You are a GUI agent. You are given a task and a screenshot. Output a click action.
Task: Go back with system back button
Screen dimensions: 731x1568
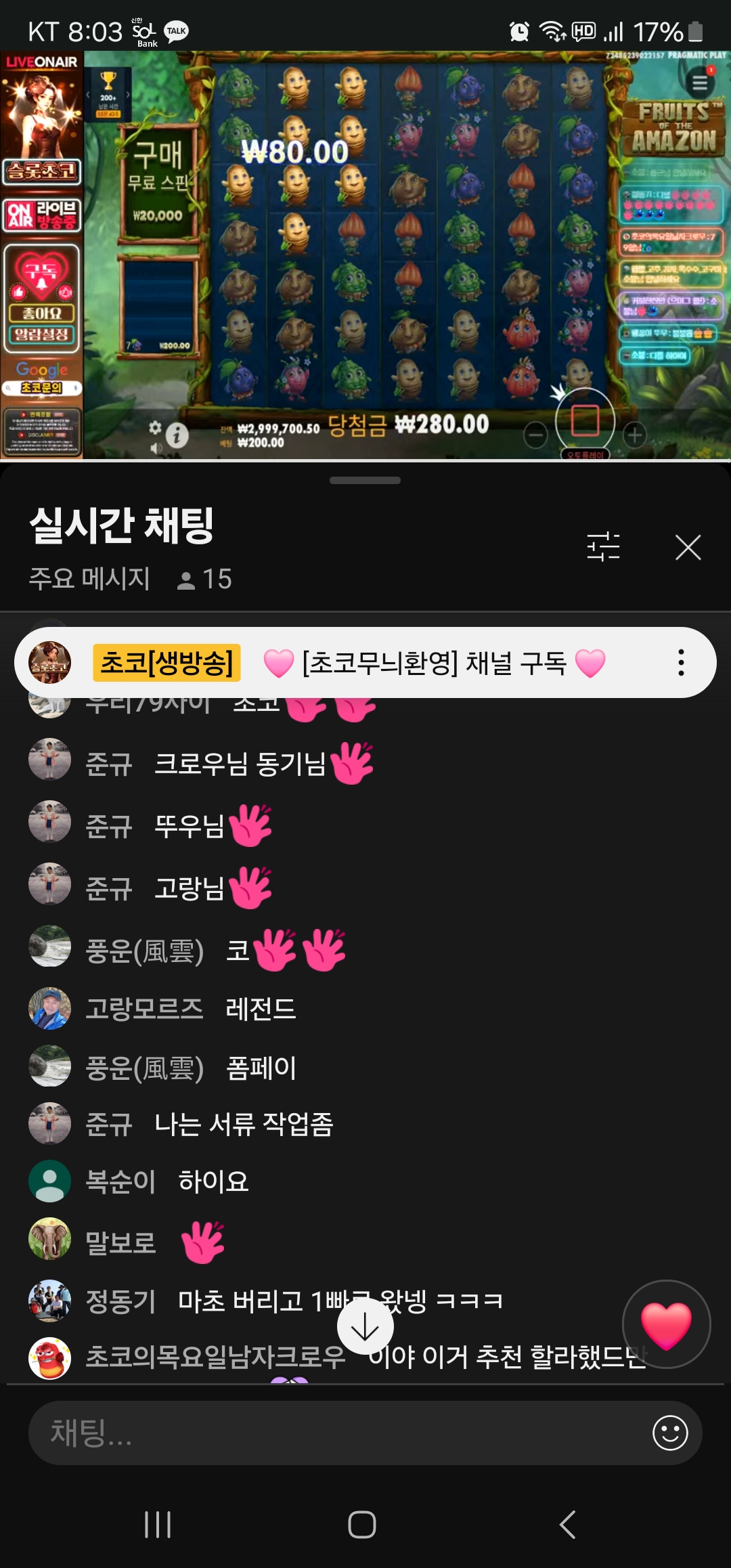click(x=567, y=1525)
